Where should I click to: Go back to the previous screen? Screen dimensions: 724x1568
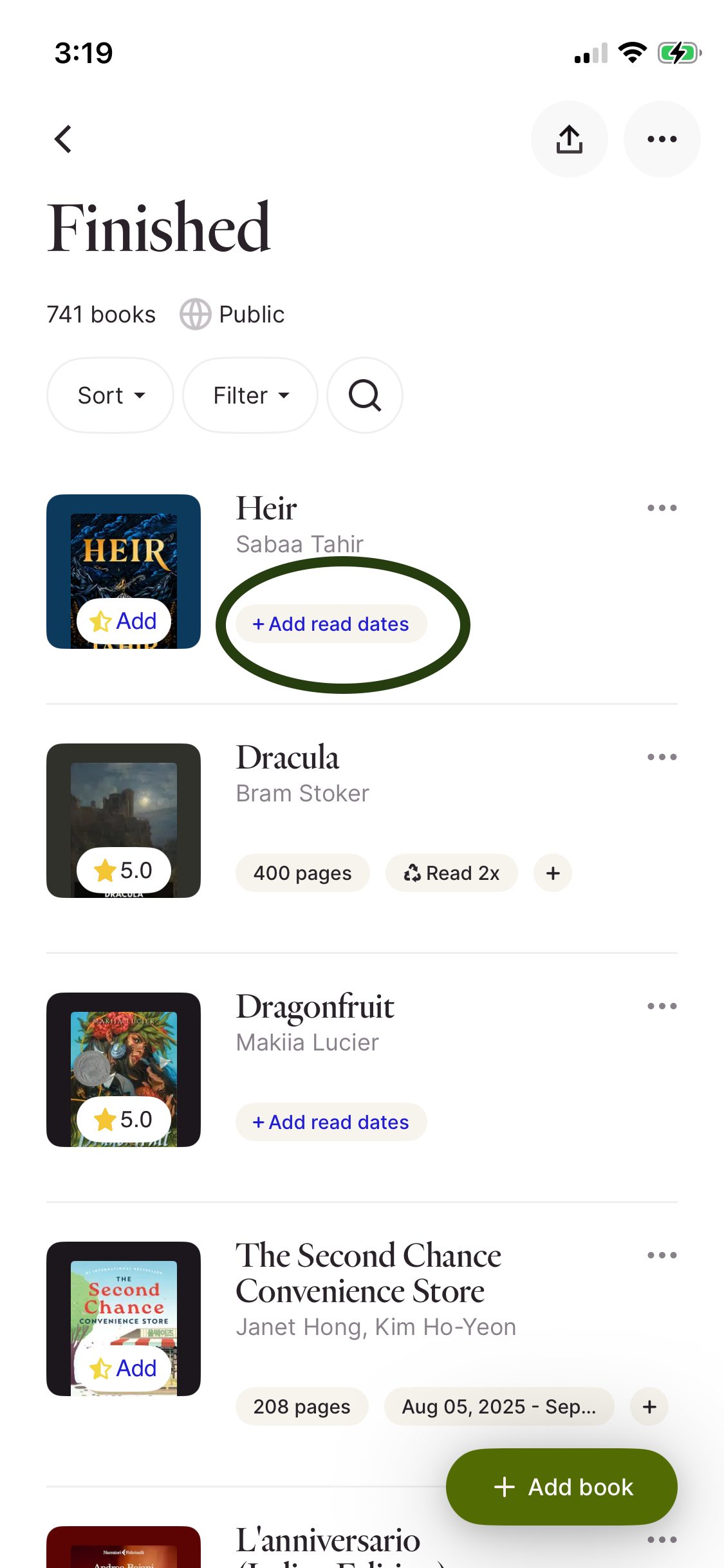coord(63,139)
